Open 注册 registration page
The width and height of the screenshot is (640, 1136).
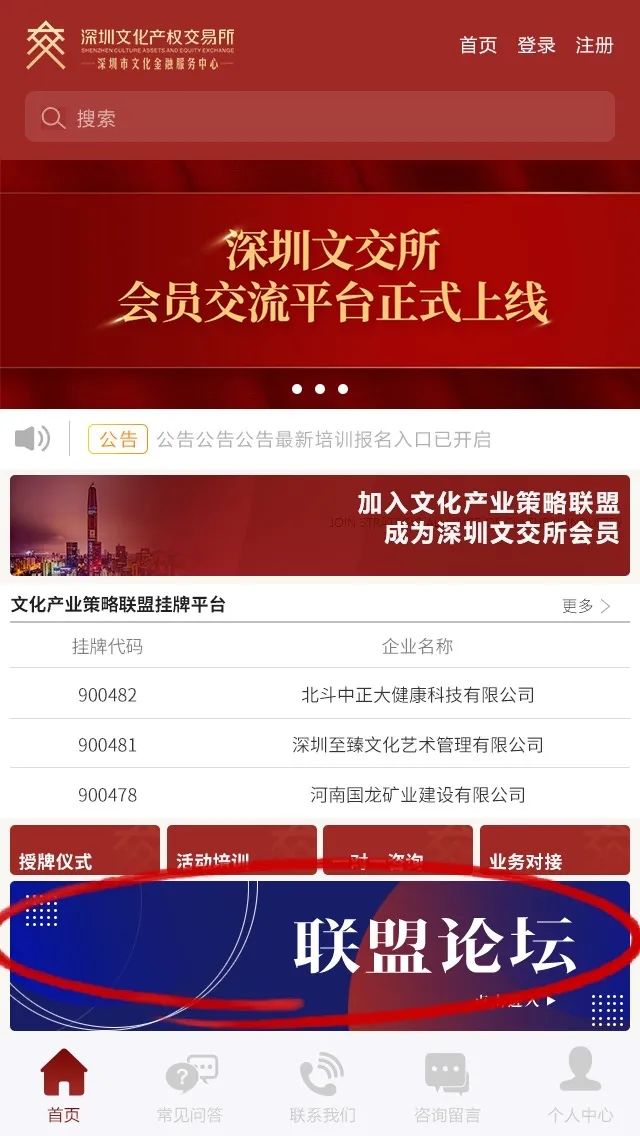594,45
